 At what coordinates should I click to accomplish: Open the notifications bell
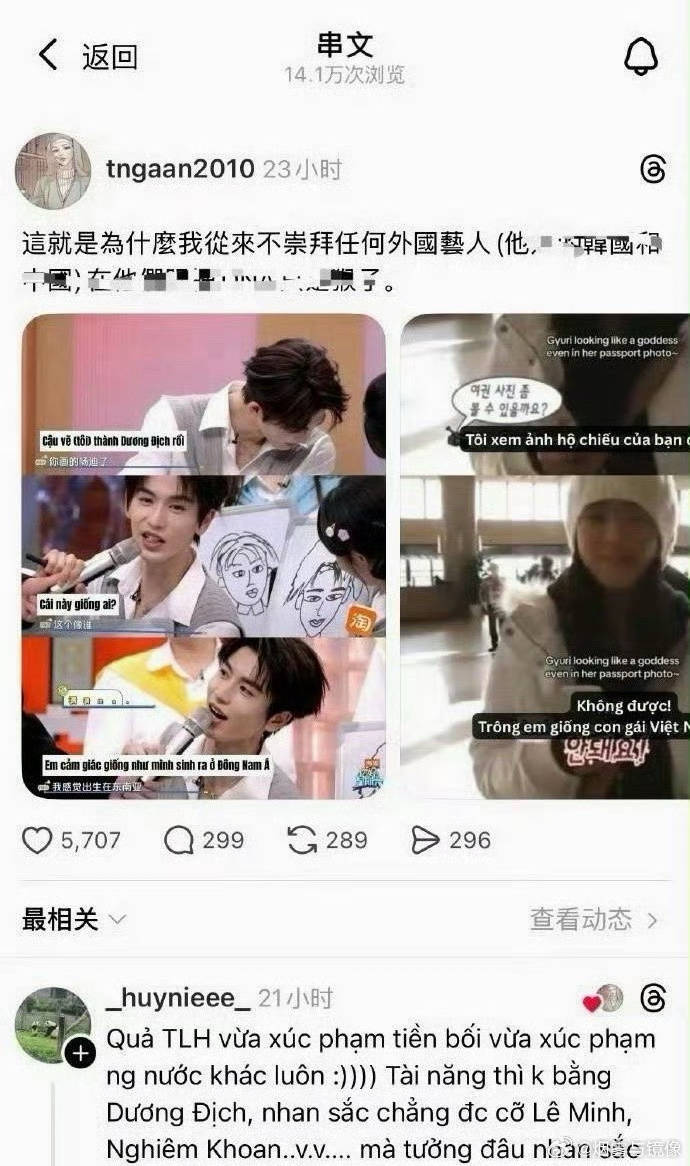pos(641,57)
